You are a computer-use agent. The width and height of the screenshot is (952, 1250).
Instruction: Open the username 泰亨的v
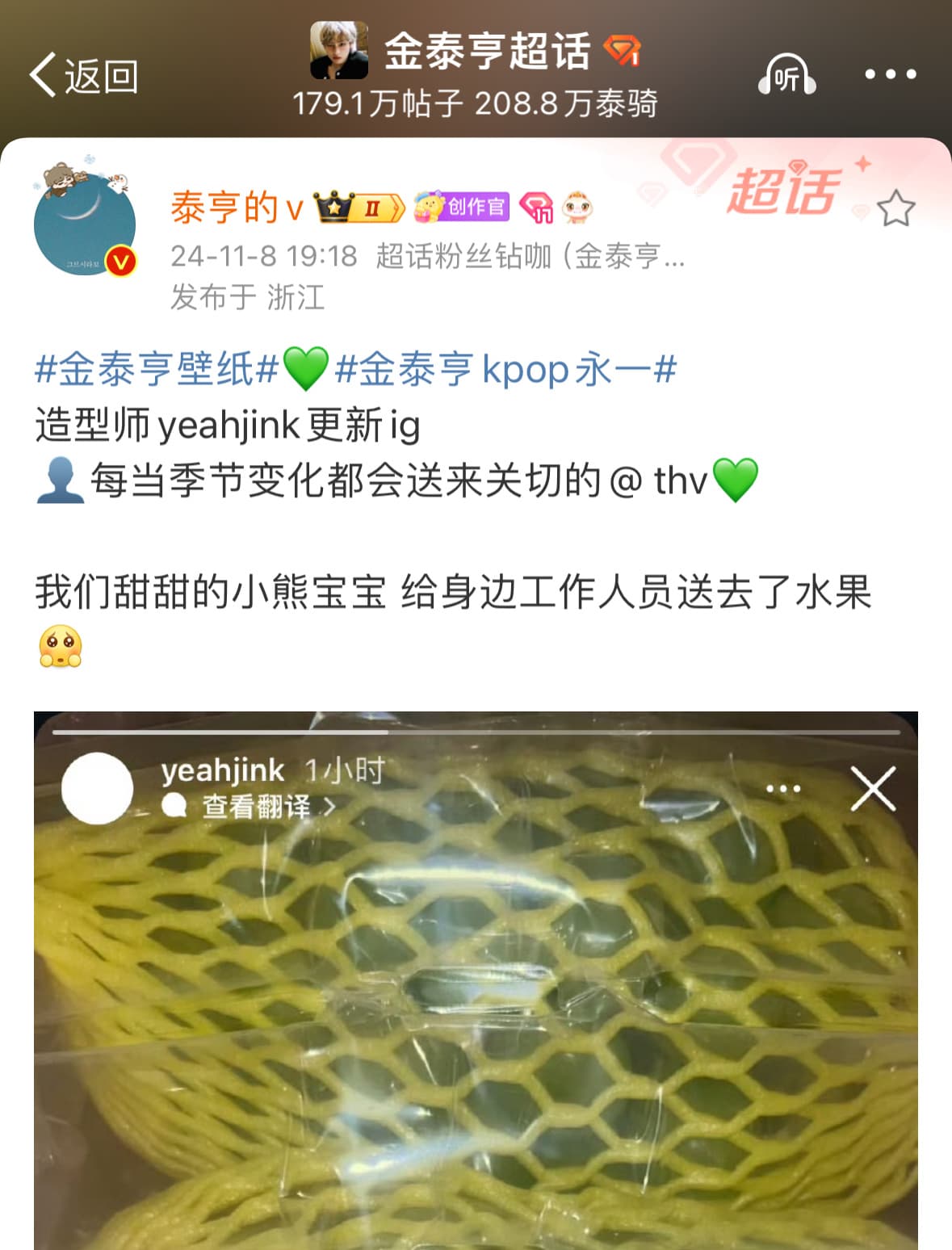point(236,208)
